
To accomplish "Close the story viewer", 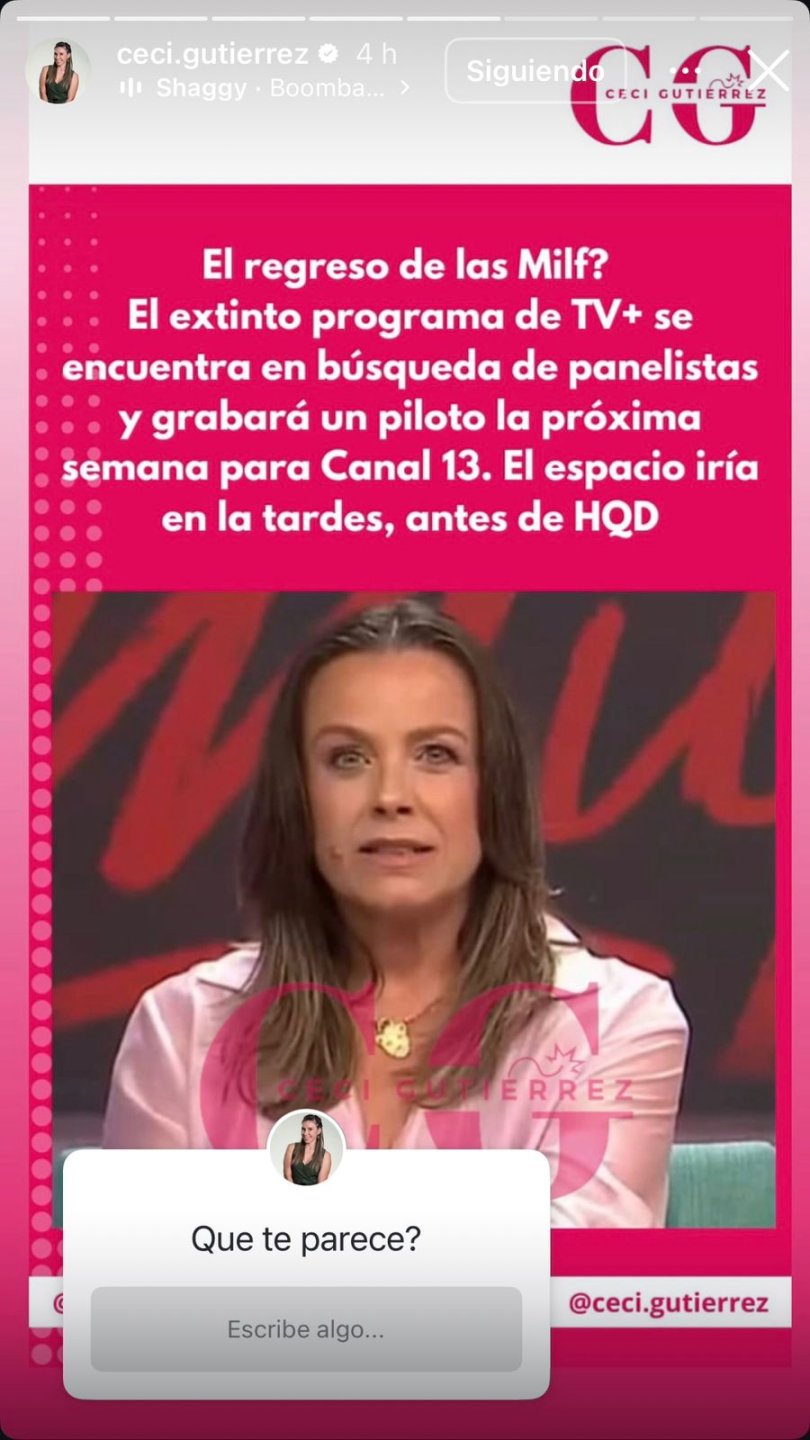I will (x=769, y=71).
